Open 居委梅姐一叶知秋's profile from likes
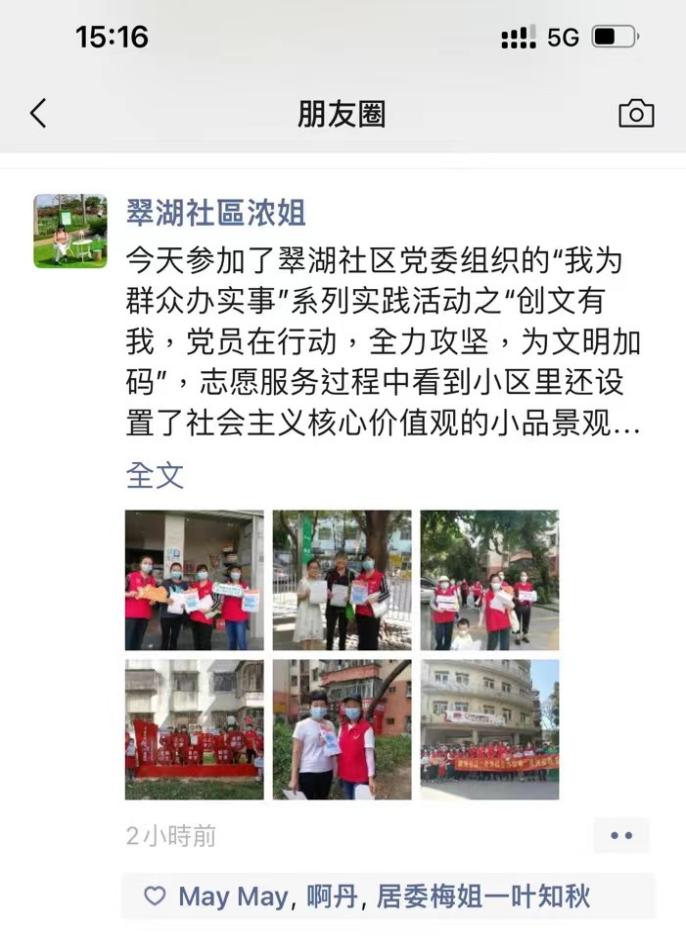The height and width of the screenshot is (947, 686). tap(482, 897)
